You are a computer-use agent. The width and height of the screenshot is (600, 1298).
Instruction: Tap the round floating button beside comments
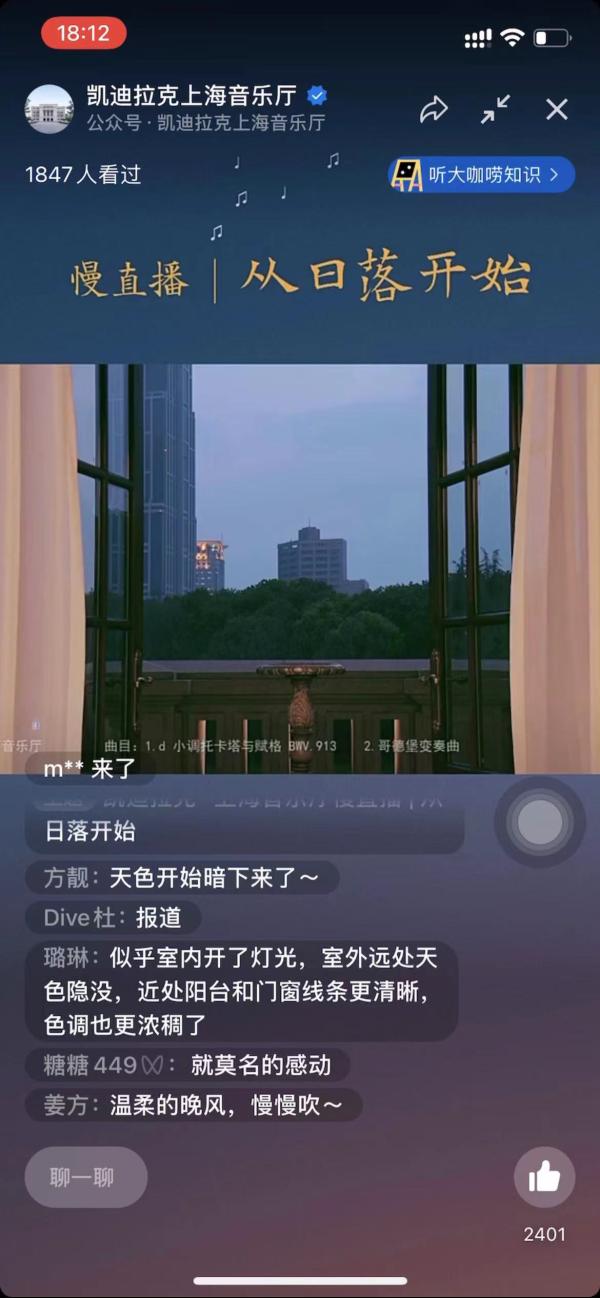pyautogui.click(x=540, y=822)
